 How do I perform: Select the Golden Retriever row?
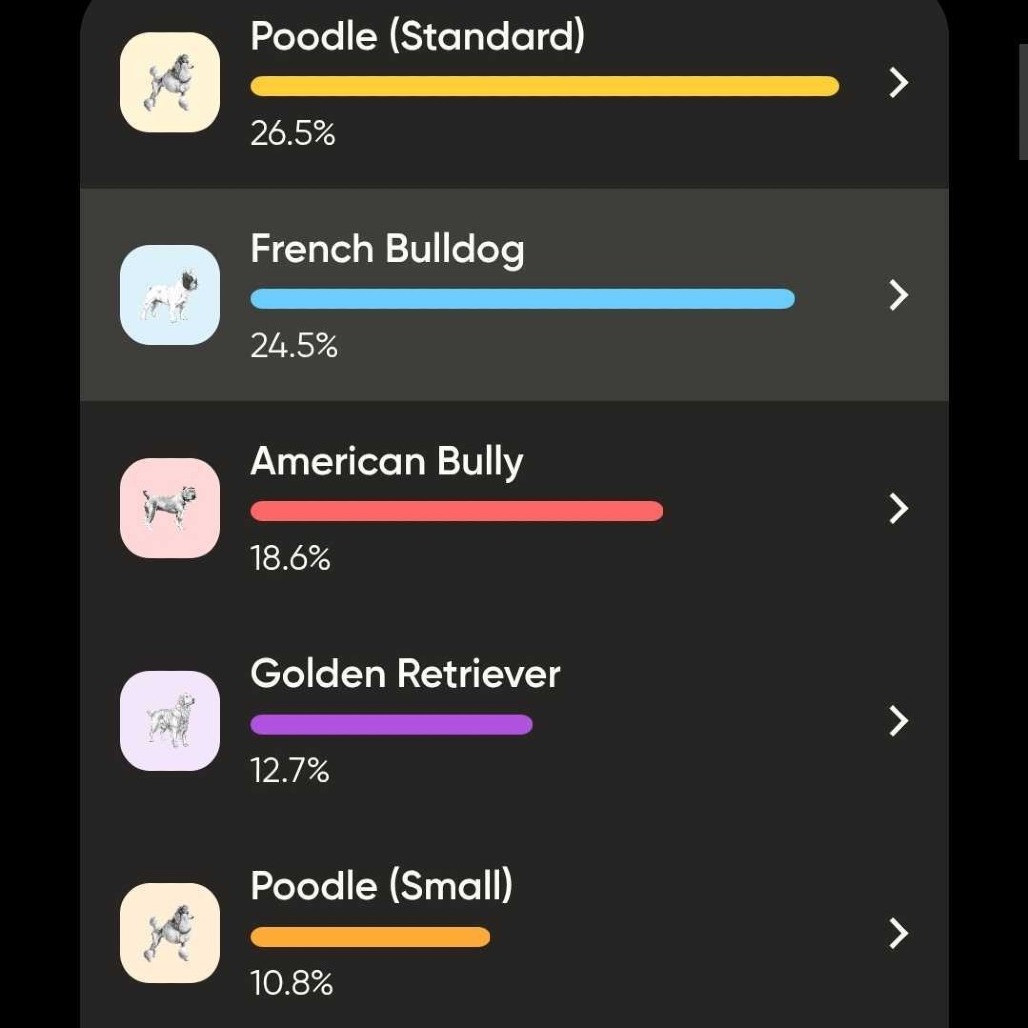coord(514,720)
